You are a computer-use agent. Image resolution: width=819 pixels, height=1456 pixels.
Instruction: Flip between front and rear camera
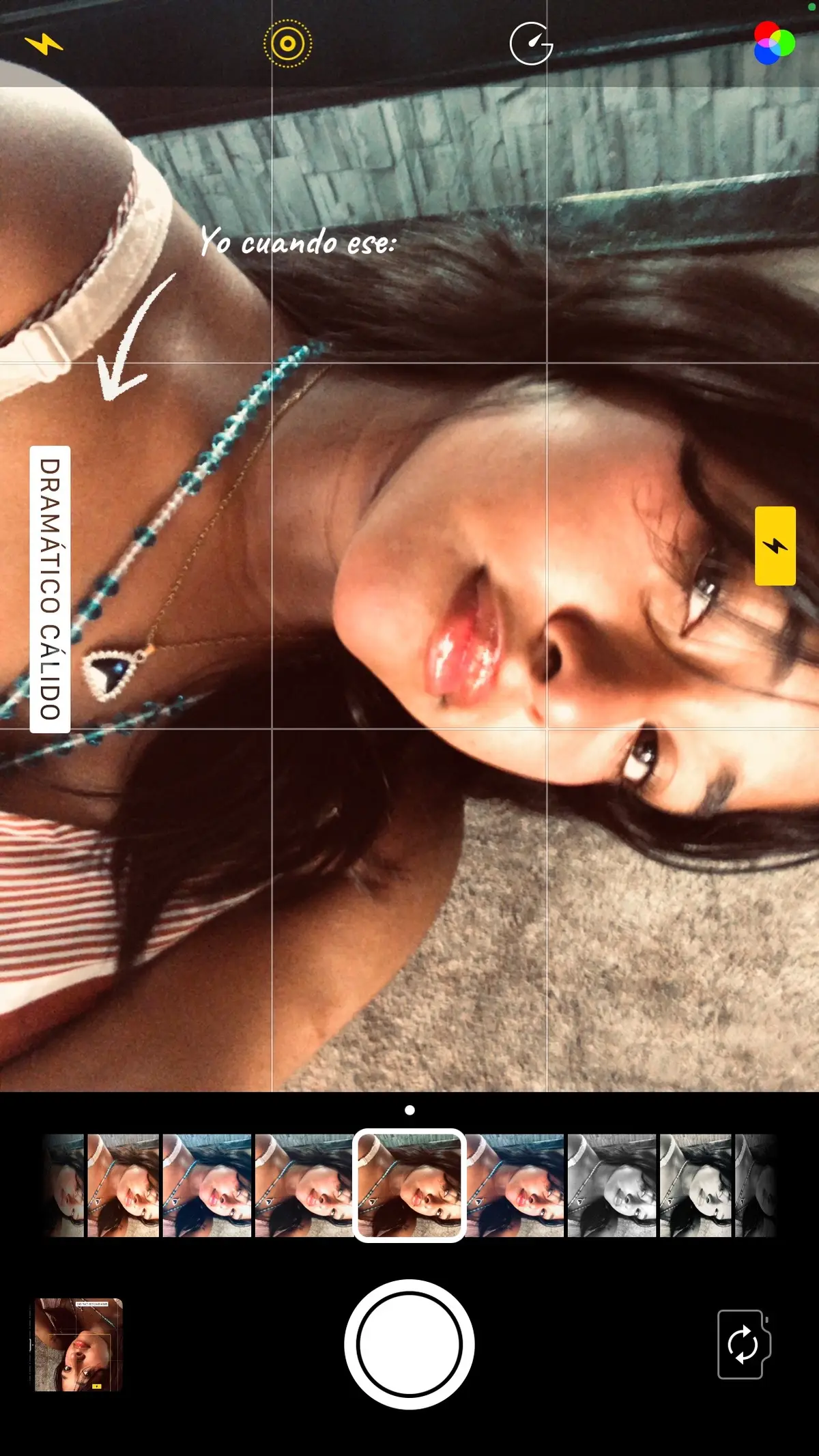[743, 1345]
